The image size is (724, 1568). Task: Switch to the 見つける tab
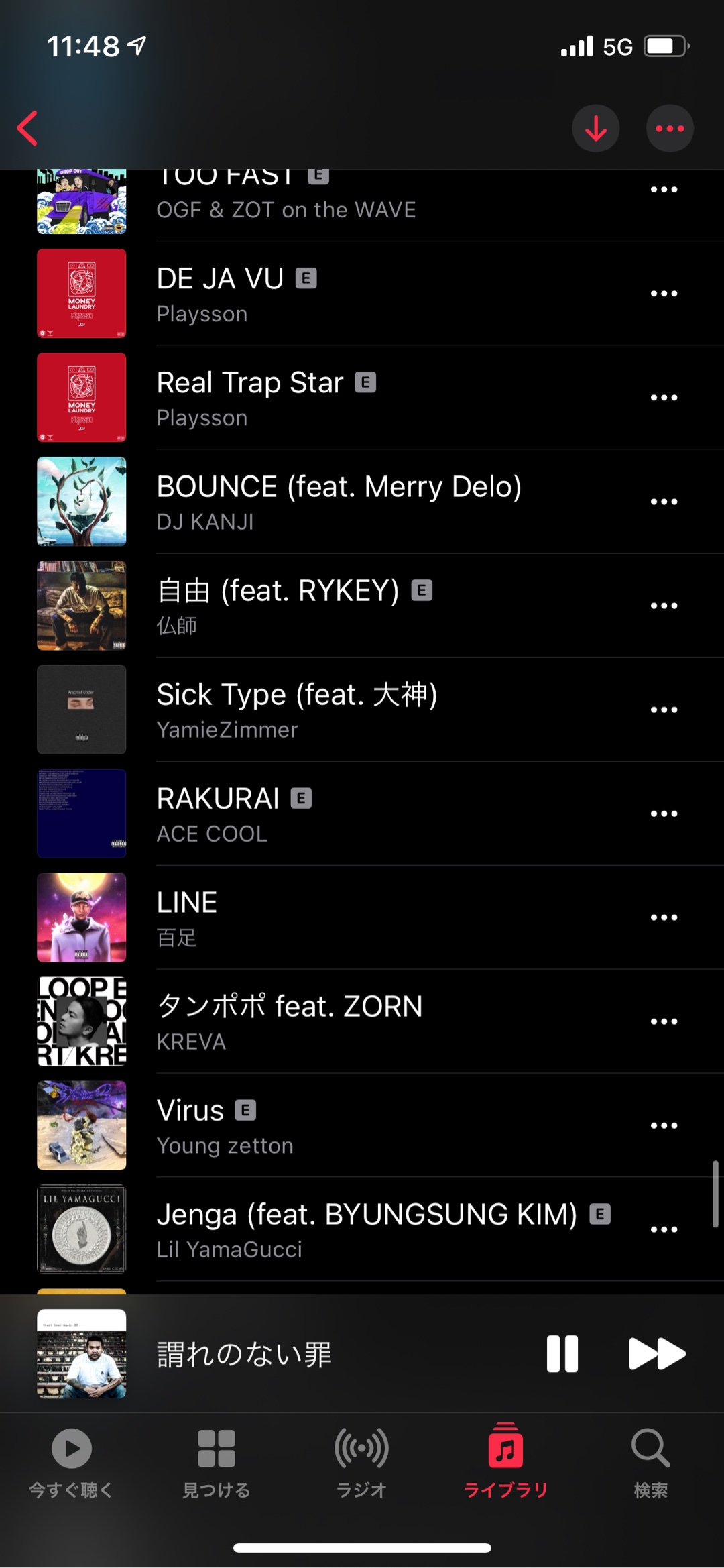coord(217,1462)
